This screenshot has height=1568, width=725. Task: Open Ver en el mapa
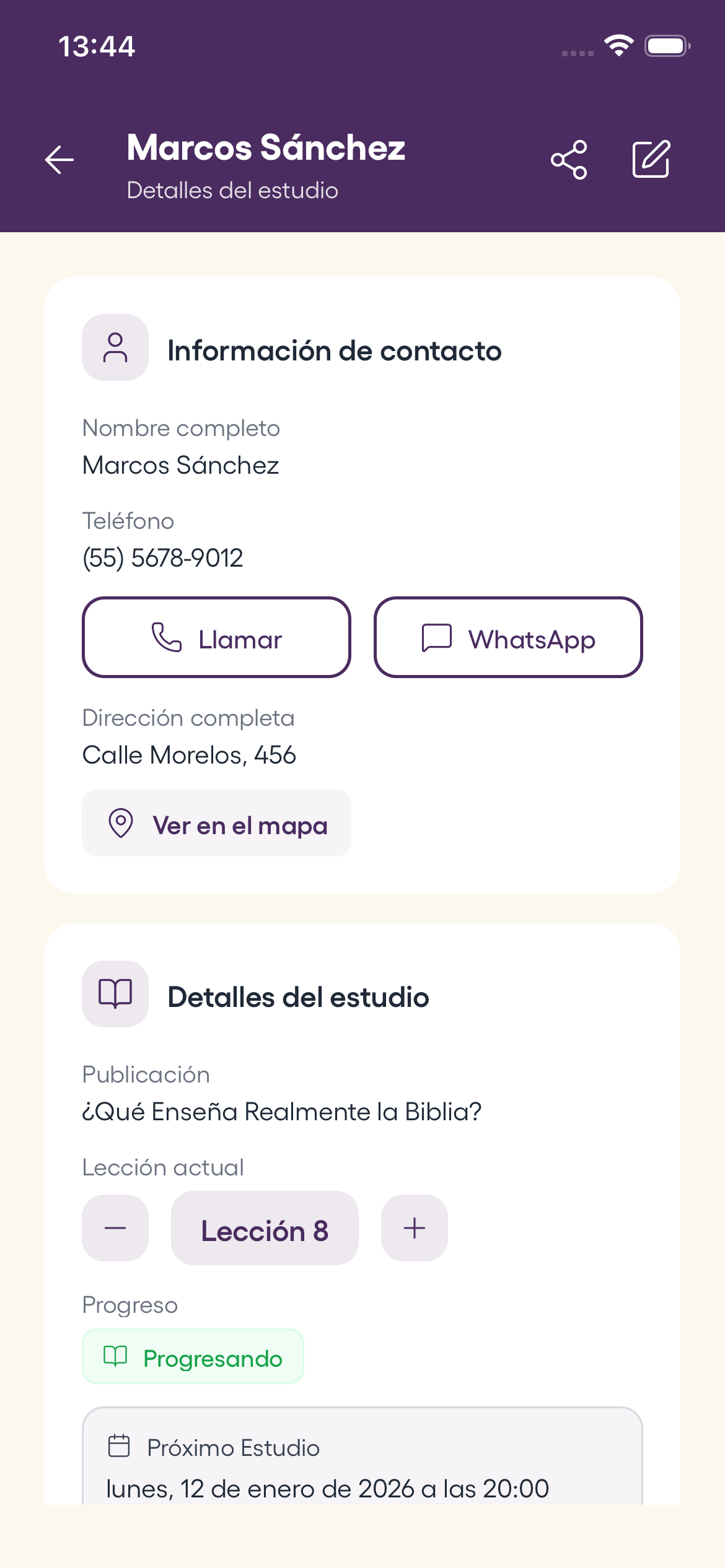coord(216,824)
